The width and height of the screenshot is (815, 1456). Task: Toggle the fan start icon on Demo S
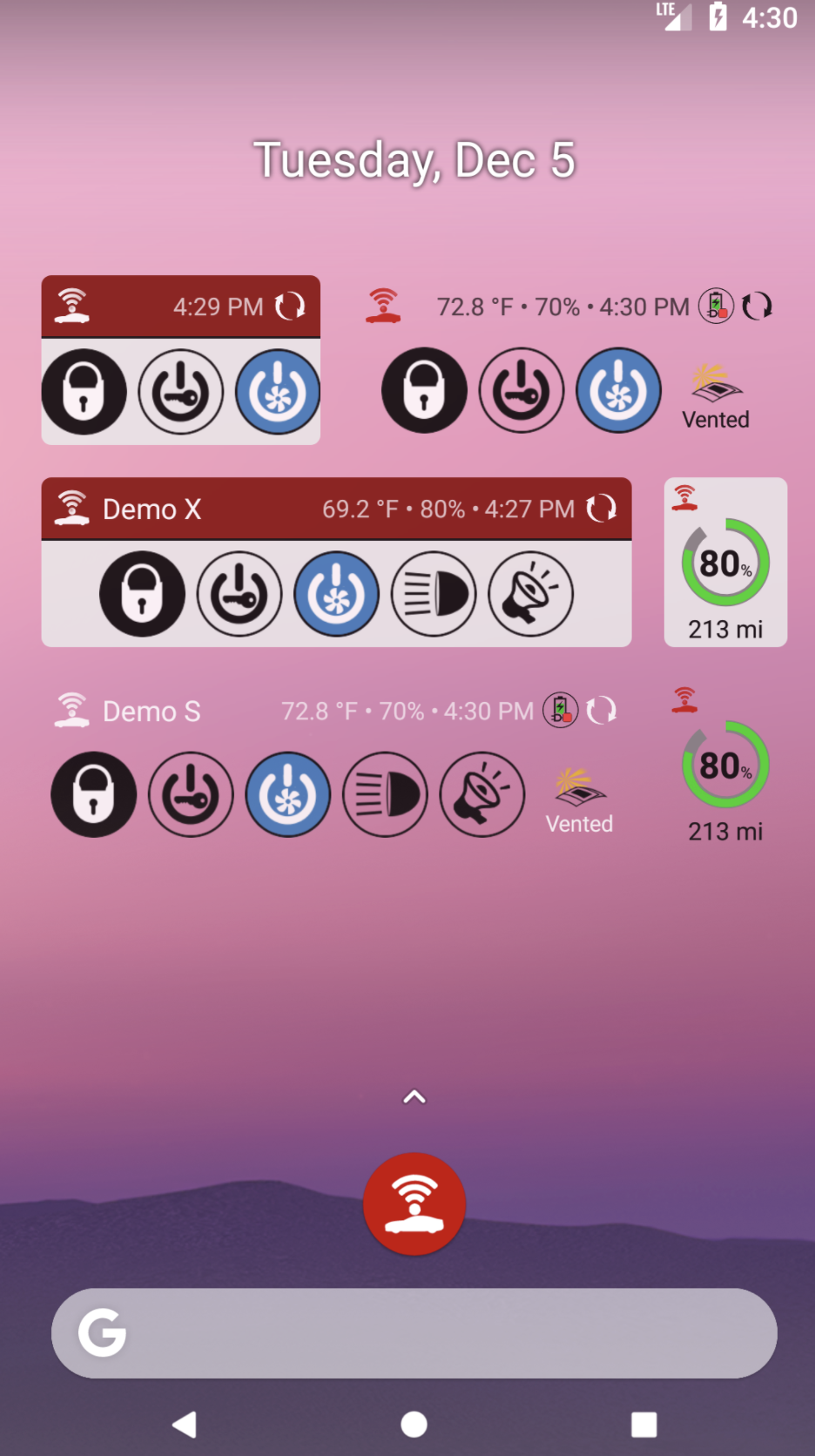pyautogui.click(x=288, y=795)
